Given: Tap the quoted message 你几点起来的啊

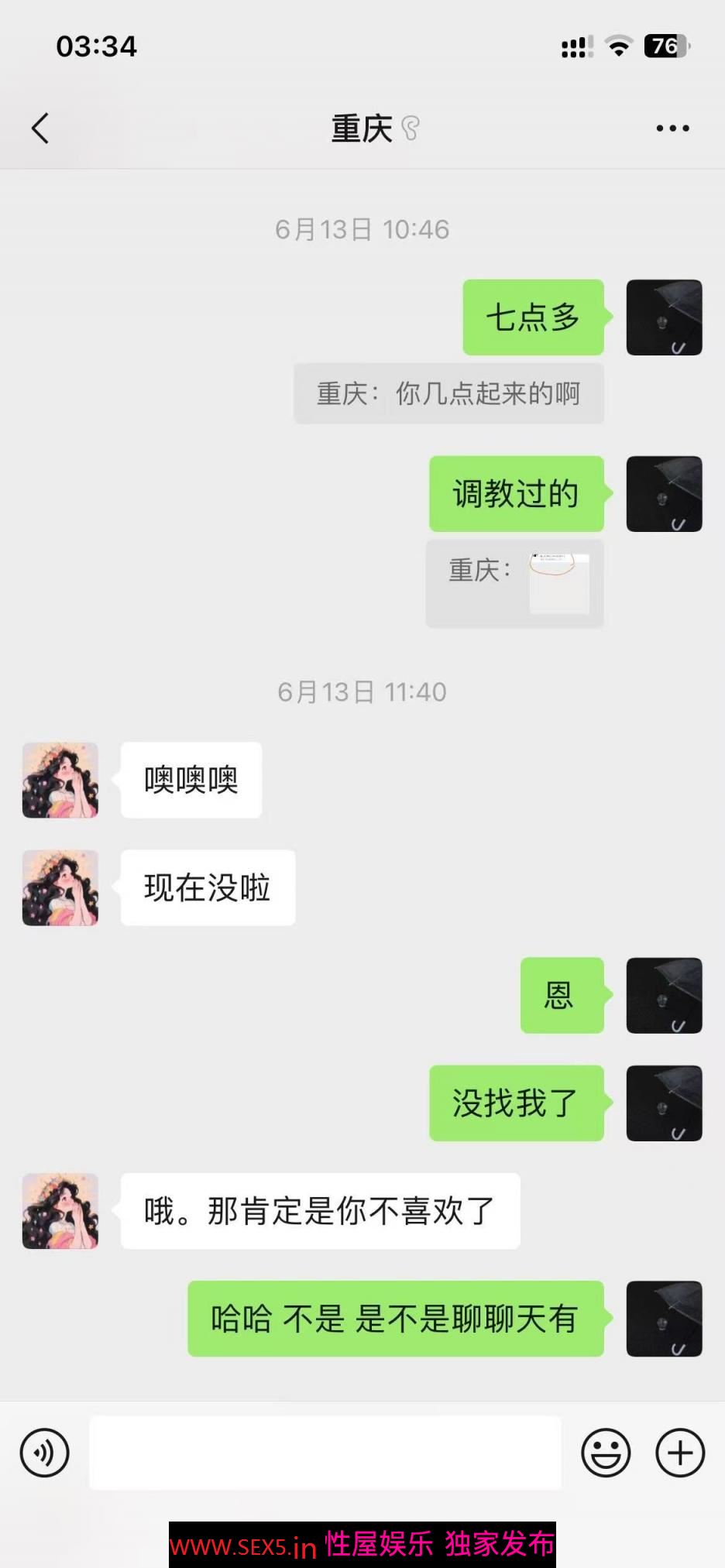Looking at the screenshot, I should tap(448, 394).
